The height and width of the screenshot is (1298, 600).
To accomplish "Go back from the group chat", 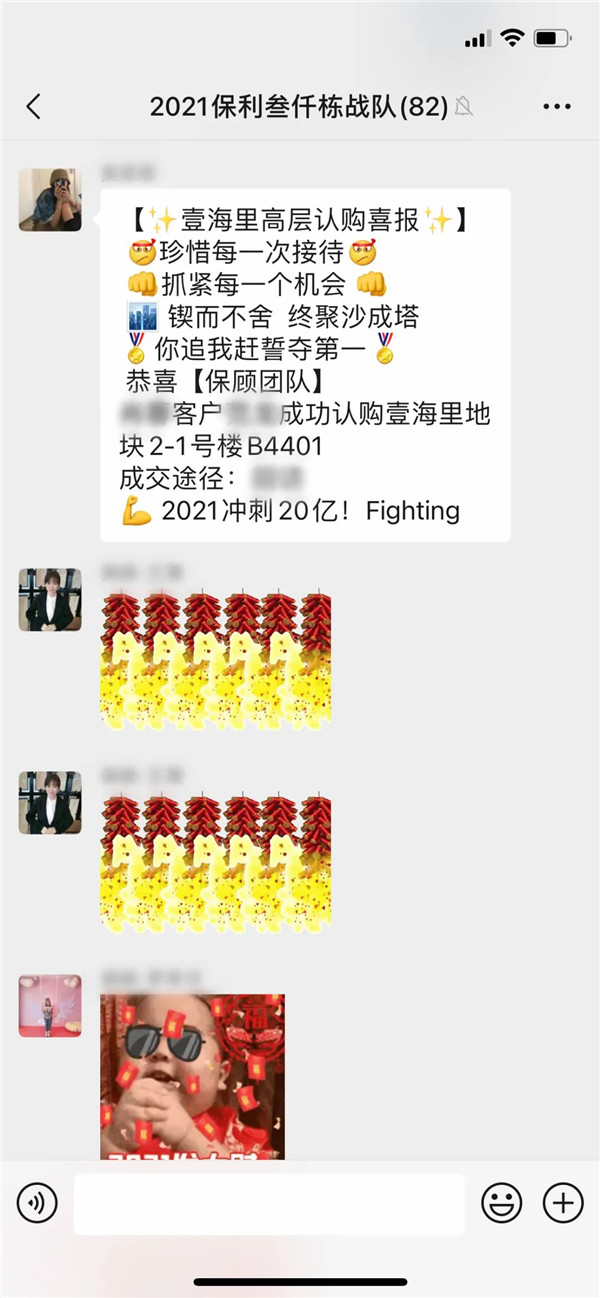I will coord(34,107).
